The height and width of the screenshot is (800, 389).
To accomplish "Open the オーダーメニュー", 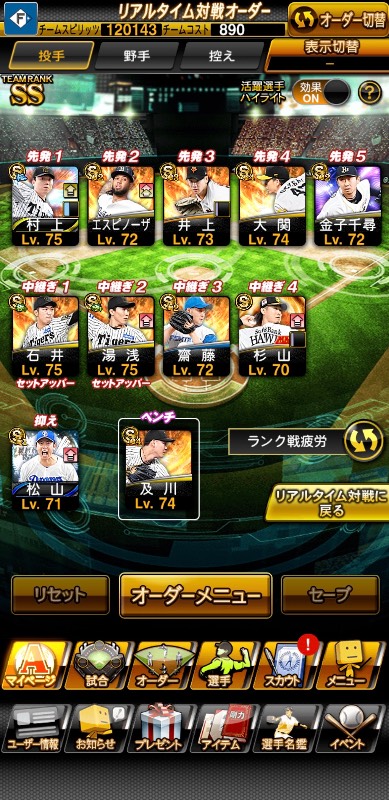I will tap(196, 595).
